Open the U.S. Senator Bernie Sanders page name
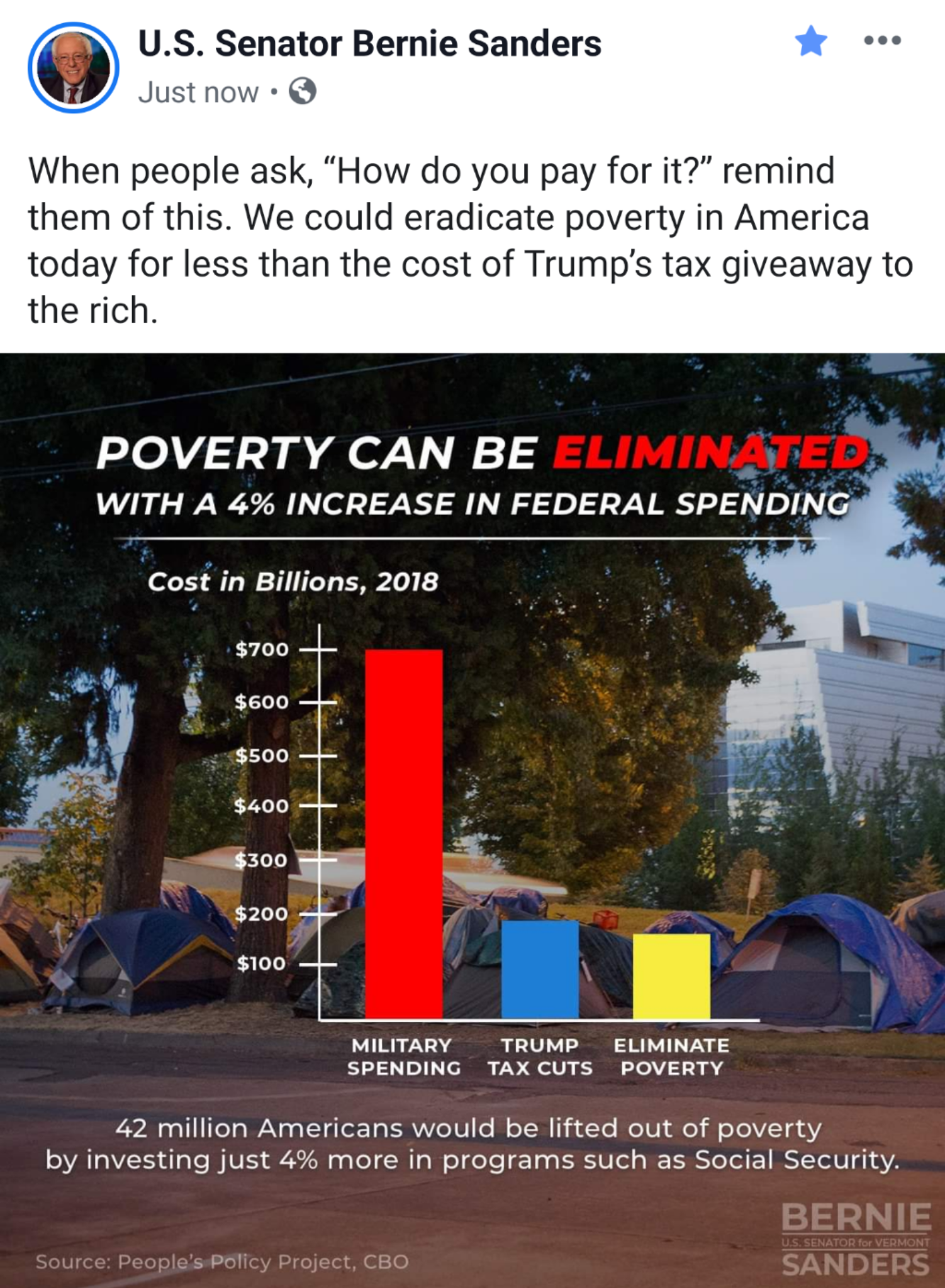The width and height of the screenshot is (945, 1288). [369, 44]
